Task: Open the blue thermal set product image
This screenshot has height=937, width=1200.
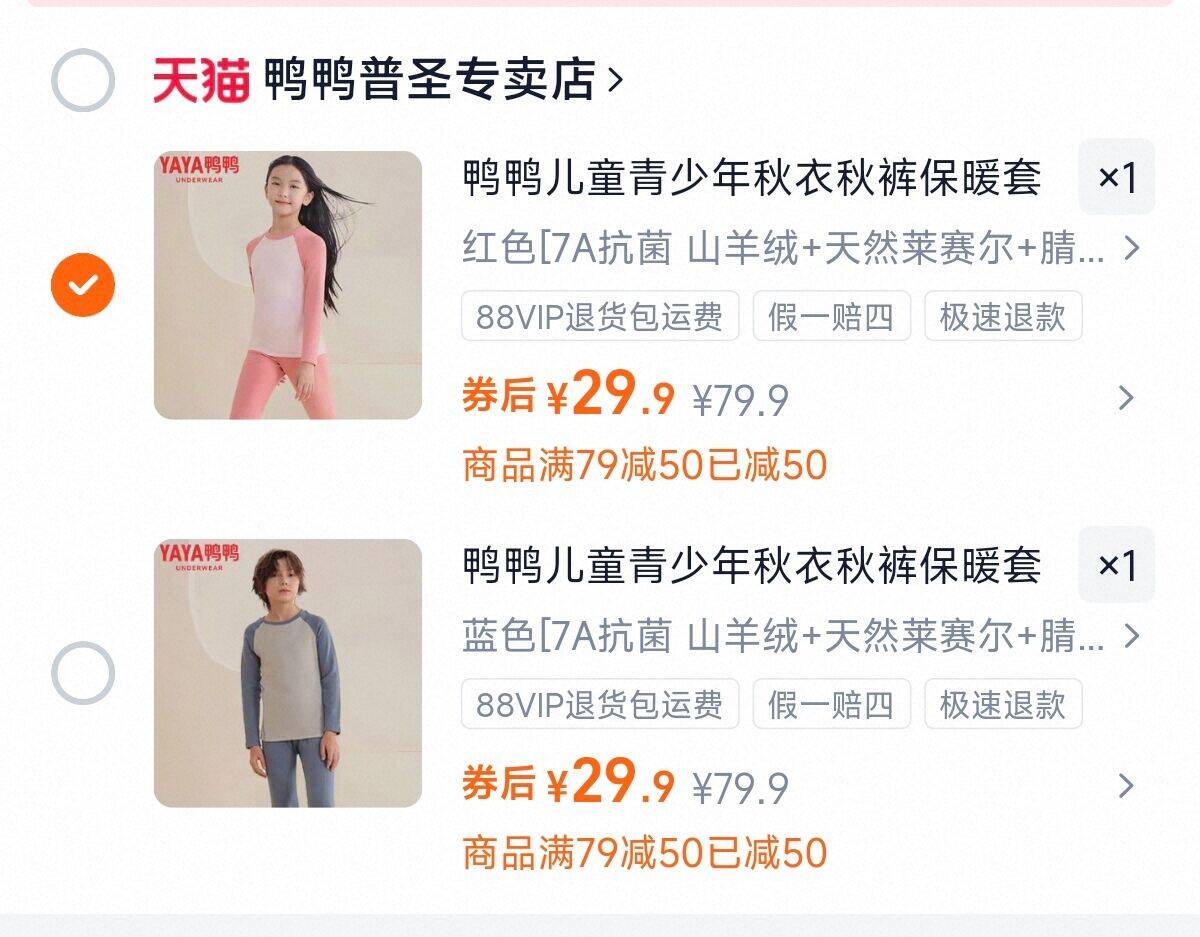Action: [288, 673]
